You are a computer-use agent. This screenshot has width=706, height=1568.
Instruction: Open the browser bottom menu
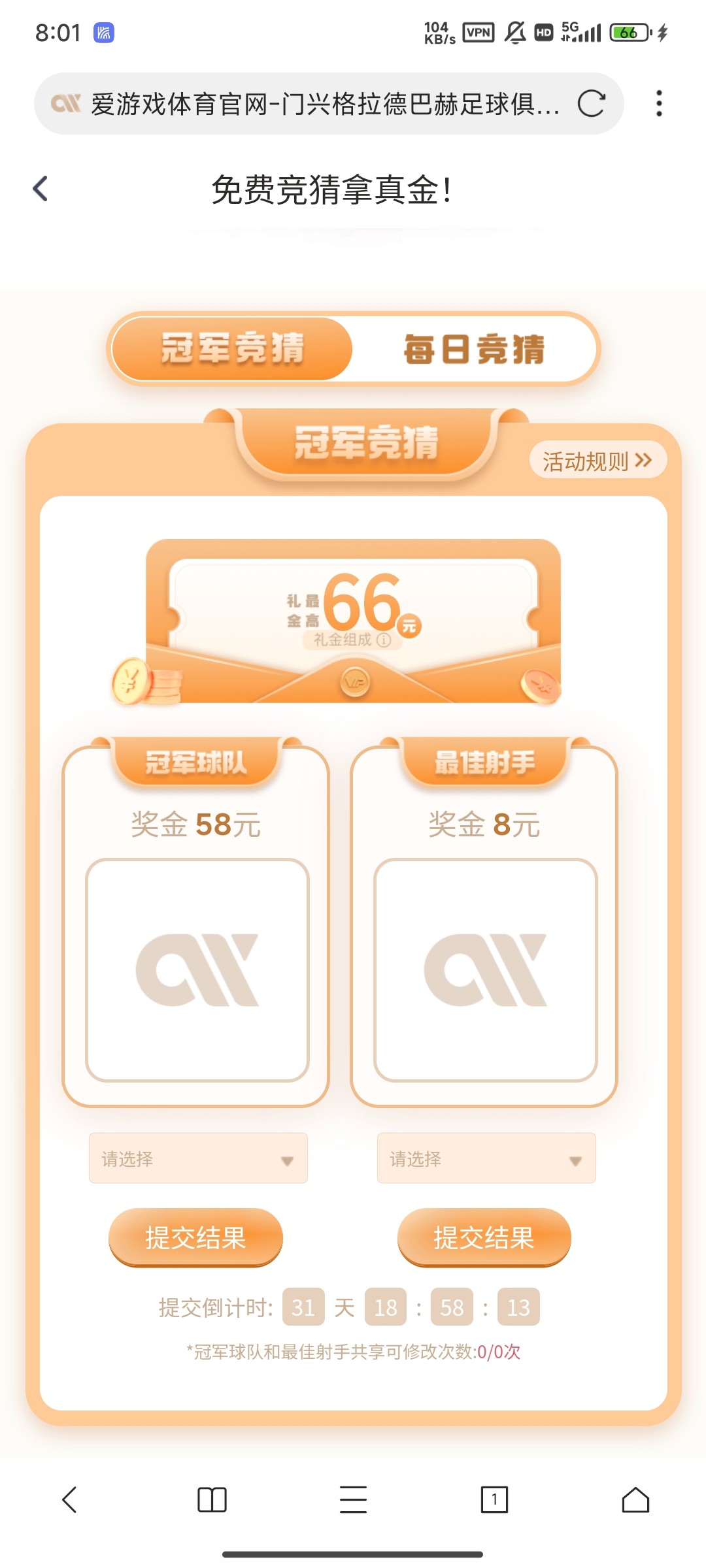point(353,1499)
